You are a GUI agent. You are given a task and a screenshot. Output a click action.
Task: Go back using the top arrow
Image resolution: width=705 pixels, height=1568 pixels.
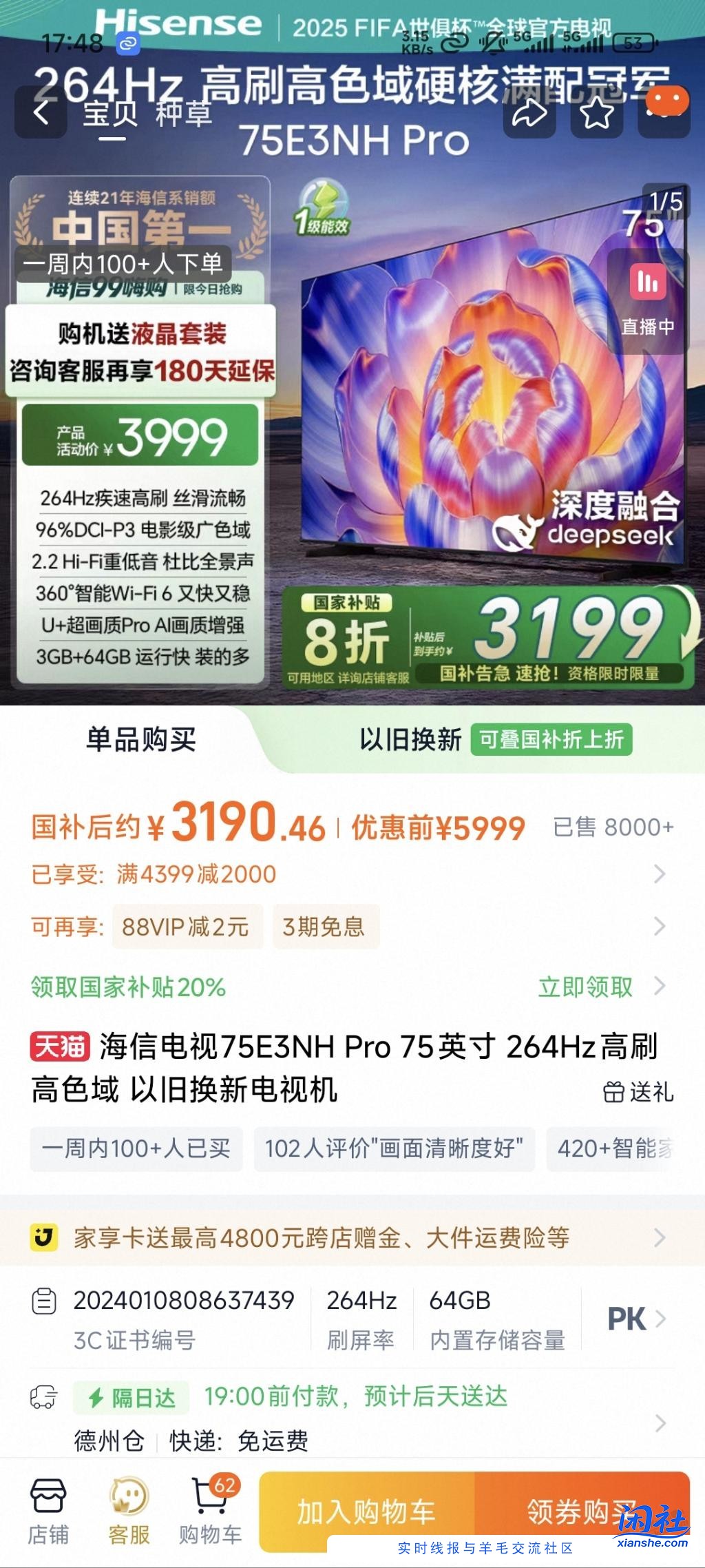click(x=41, y=113)
